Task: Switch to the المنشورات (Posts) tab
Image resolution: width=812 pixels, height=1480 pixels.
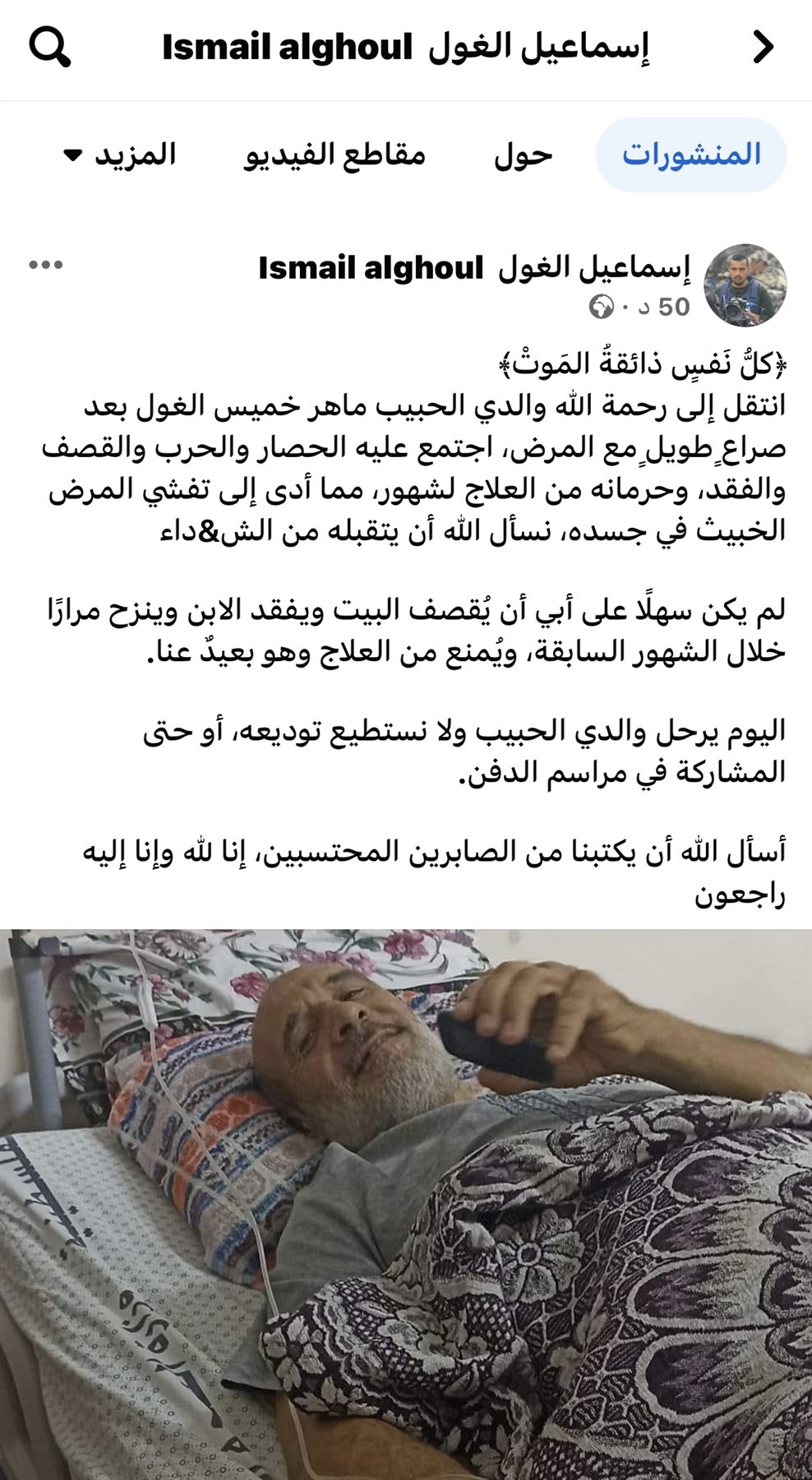Action: 690,155
